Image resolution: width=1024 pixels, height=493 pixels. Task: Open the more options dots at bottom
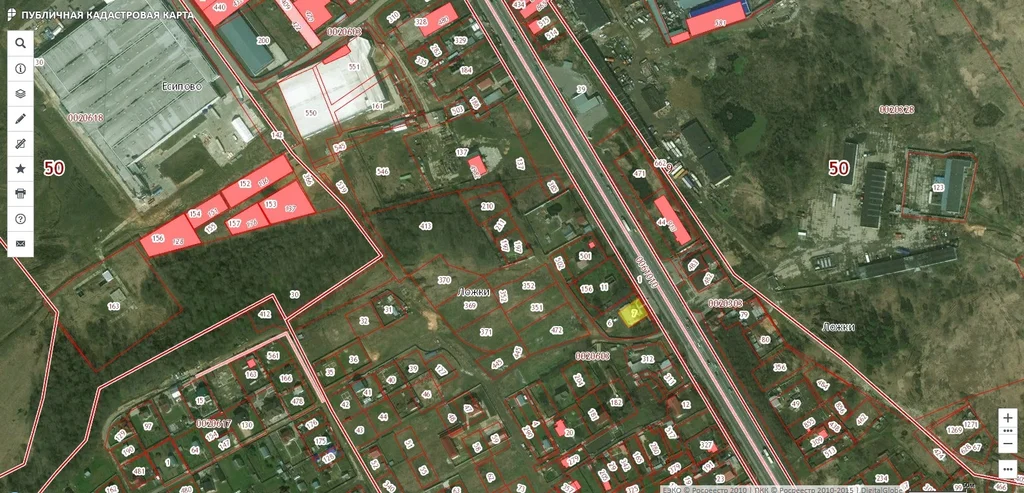point(1008,468)
